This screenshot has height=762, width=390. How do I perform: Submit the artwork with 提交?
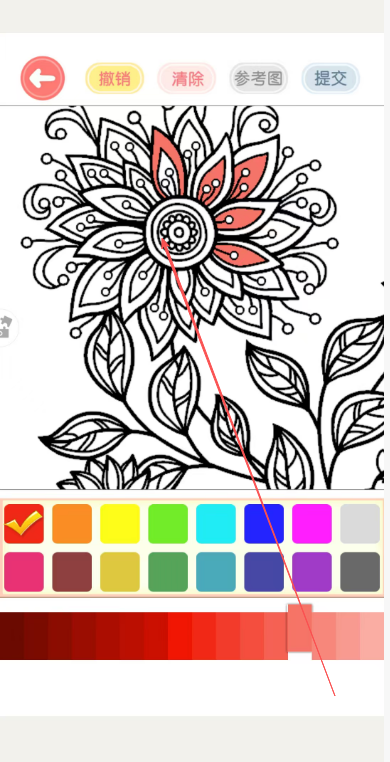click(x=330, y=78)
